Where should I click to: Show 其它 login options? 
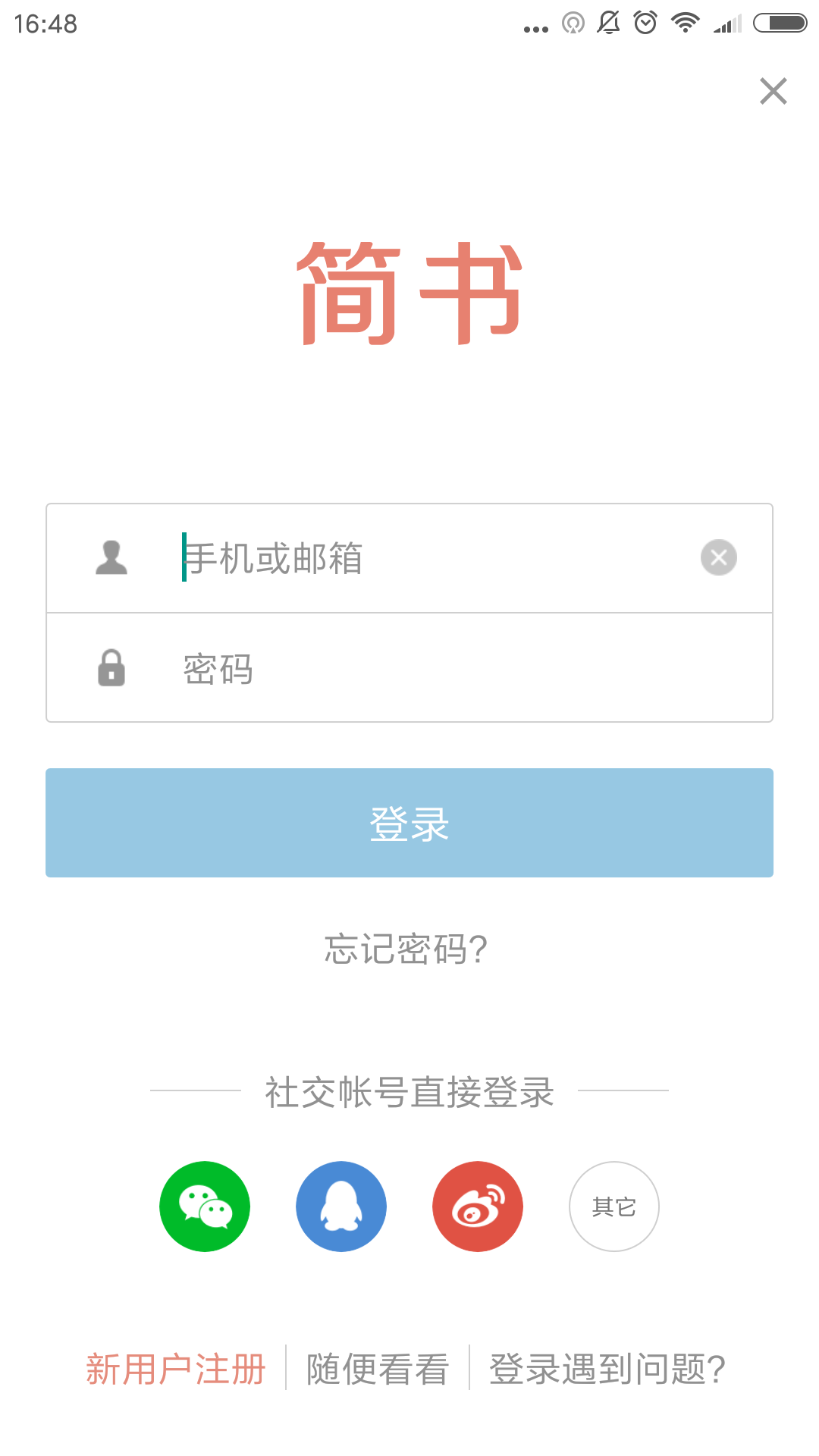pyautogui.click(x=613, y=1206)
